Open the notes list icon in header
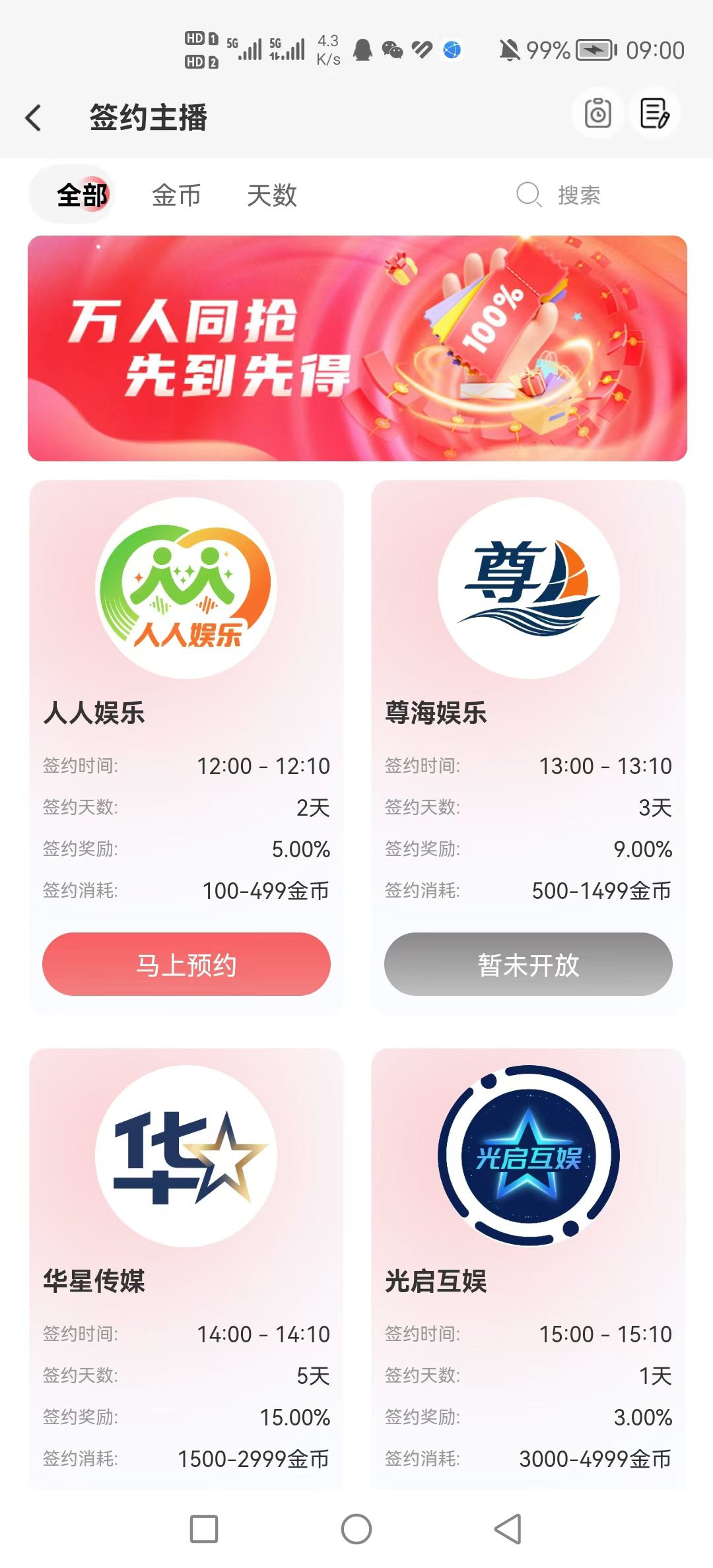713x1568 pixels. click(654, 113)
